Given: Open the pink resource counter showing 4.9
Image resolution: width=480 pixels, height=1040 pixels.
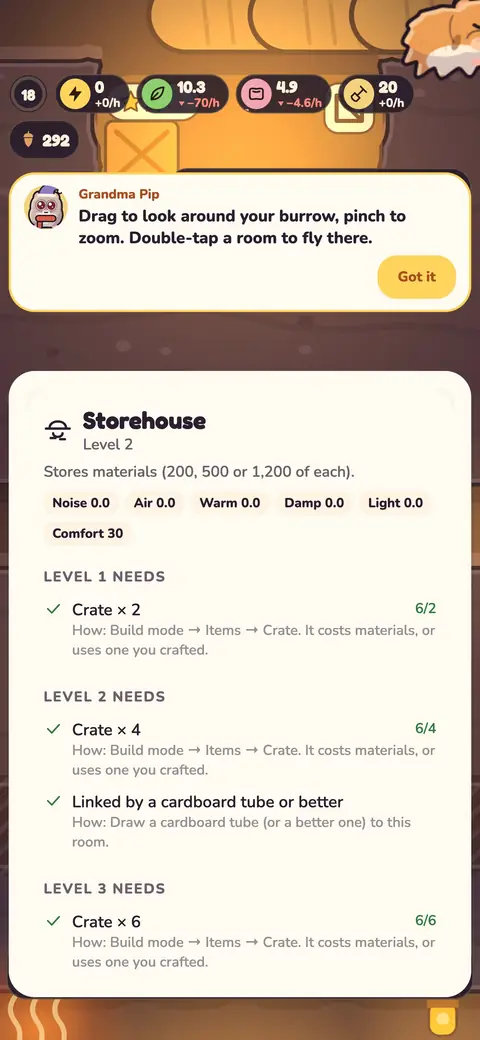Looking at the screenshot, I should [x=283, y=94].
